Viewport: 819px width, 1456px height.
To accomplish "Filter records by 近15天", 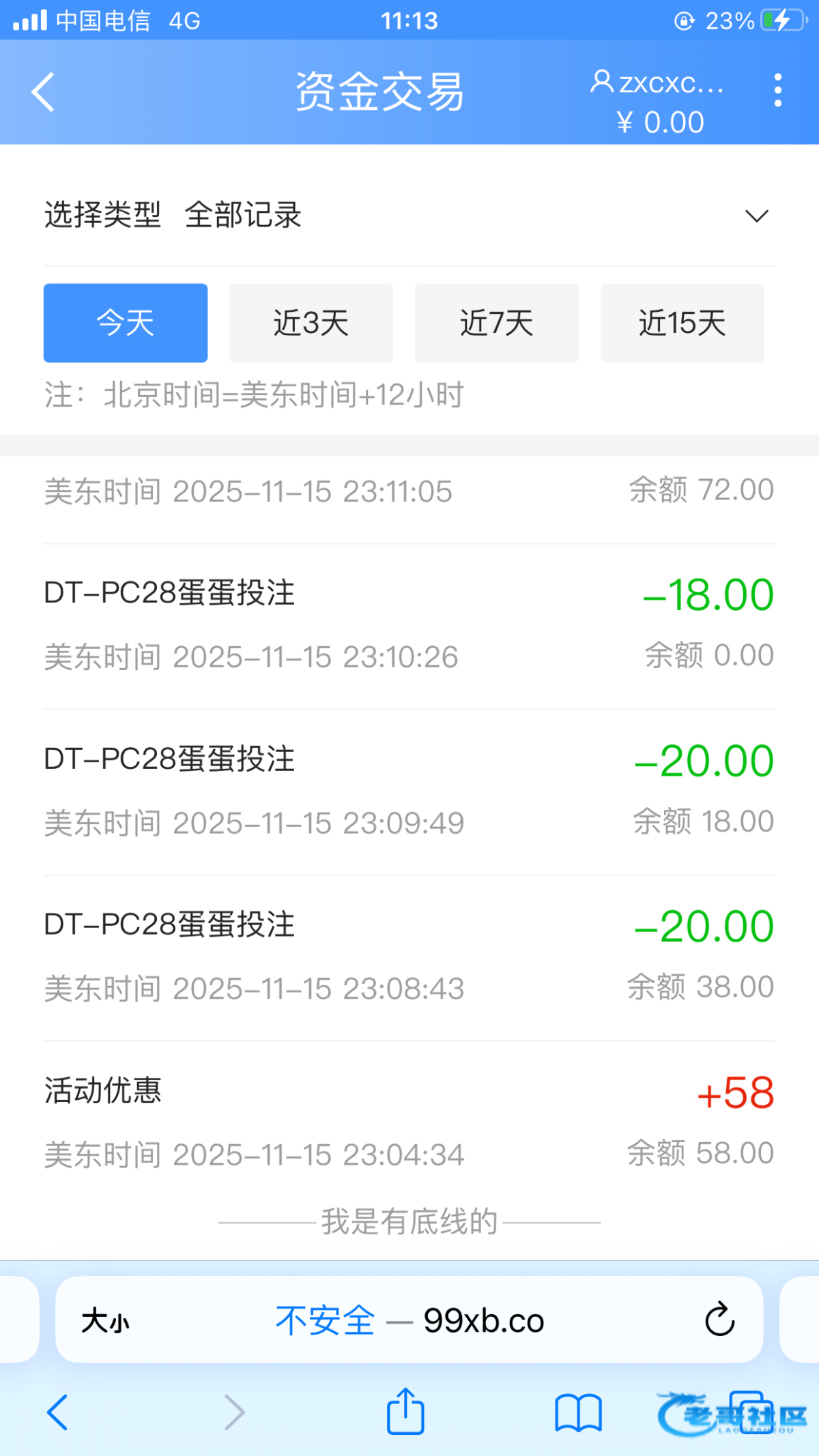I will (682, 323).
